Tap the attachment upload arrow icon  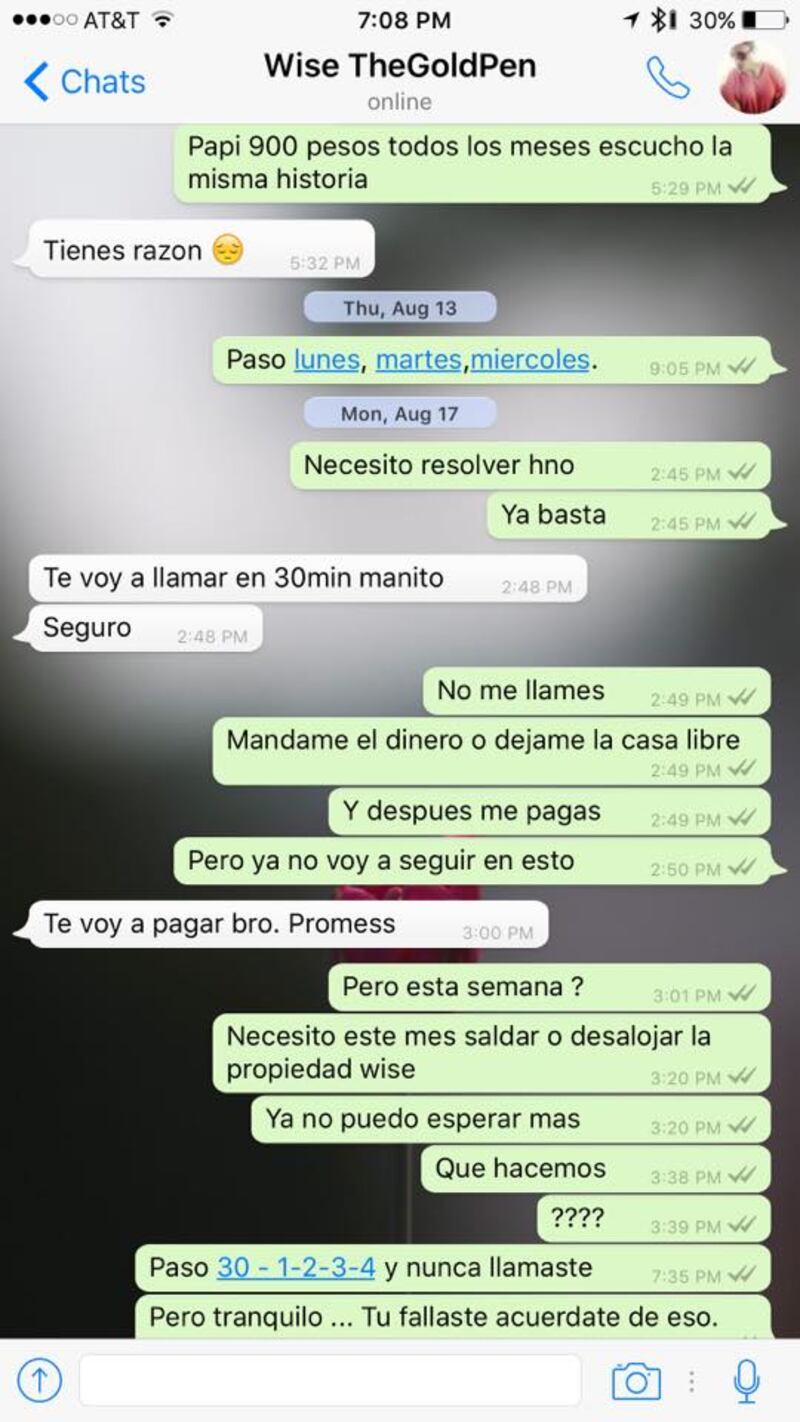pyautogui.click(x=40, y=1381)
